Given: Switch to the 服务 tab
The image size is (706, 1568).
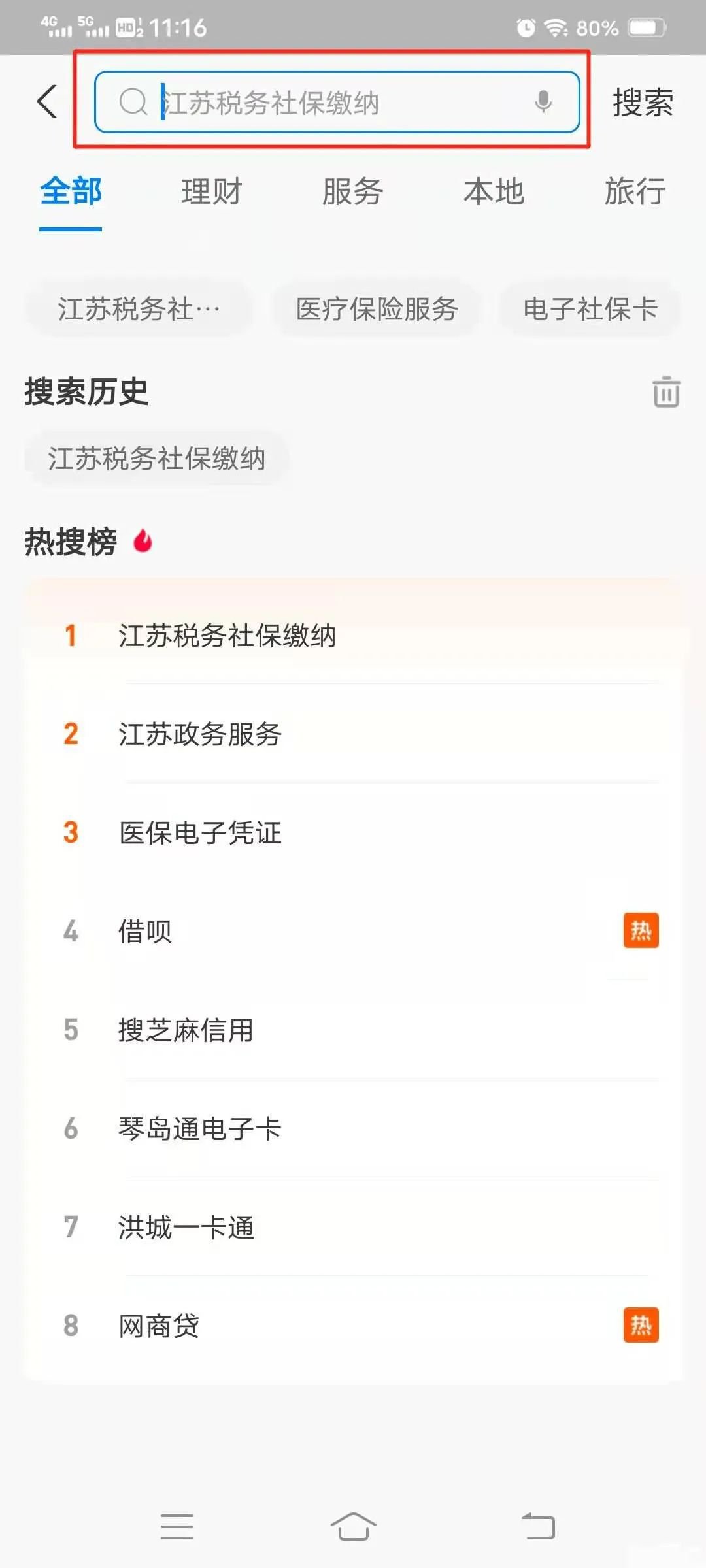Looking at the screenshot, I should point(352,192).
